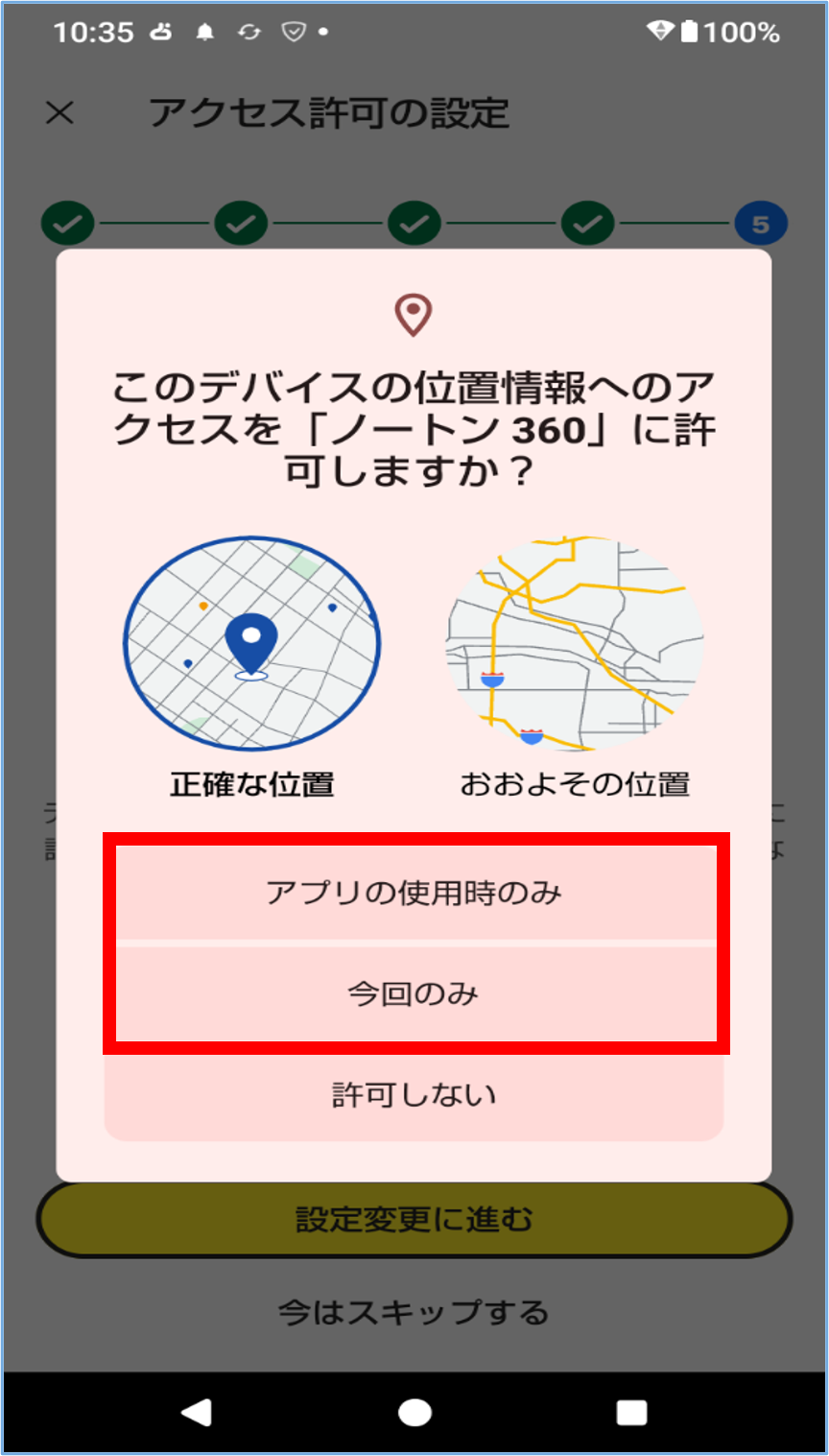Screen dimensions: 829x1456
Task: Tap the system back button
Action: 197,1412
